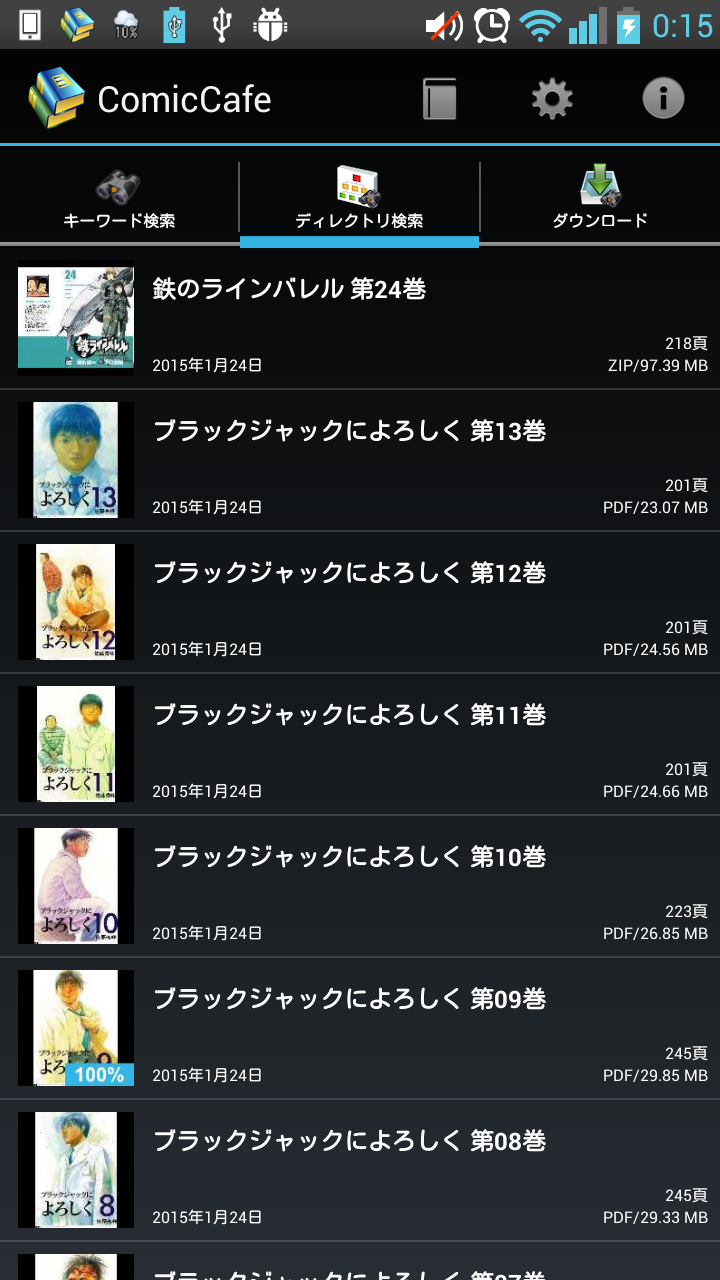Open ブラックジャックによろしく 第09巻
This screenshot has height=1280, width=720.
(360, 1029)
